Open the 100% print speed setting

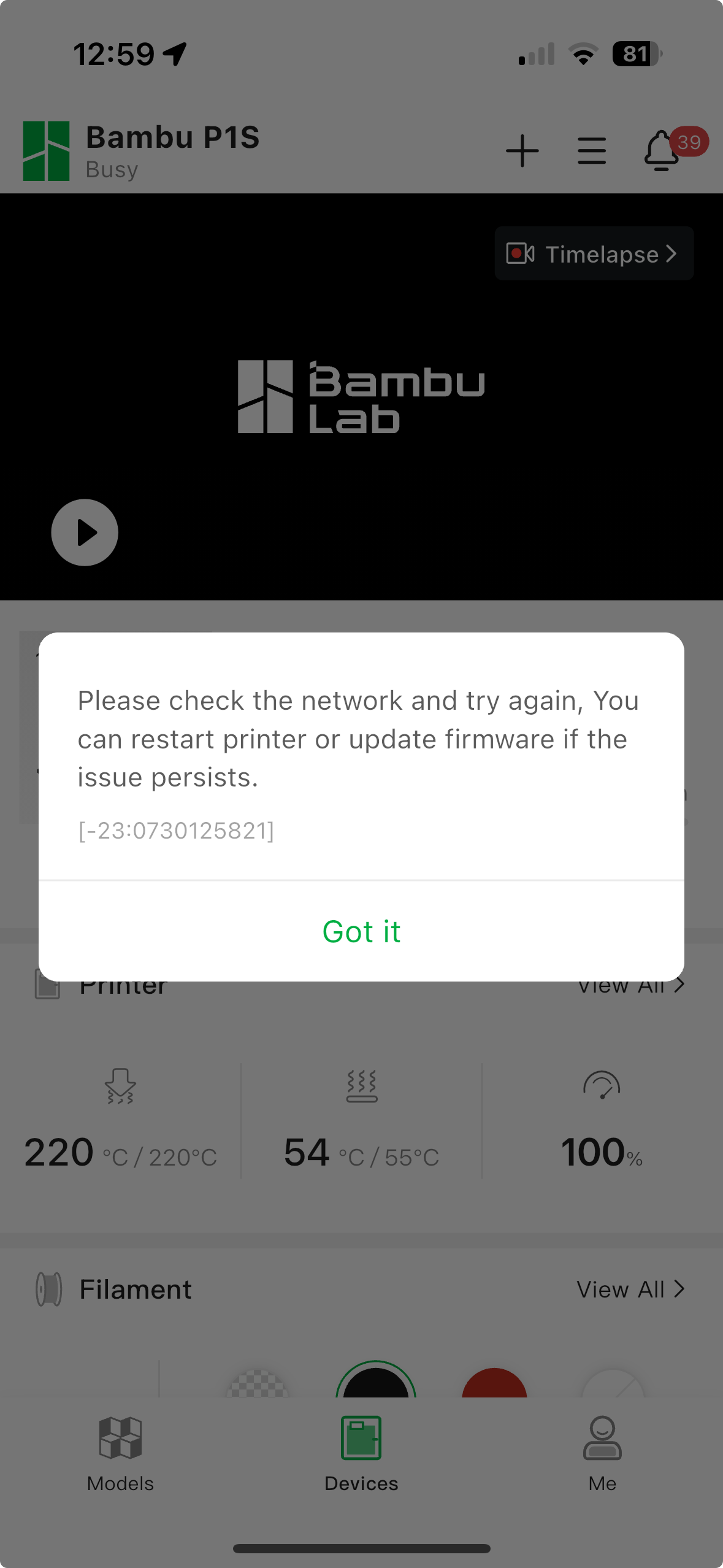pyautogui.click(x=602, y=1120)
